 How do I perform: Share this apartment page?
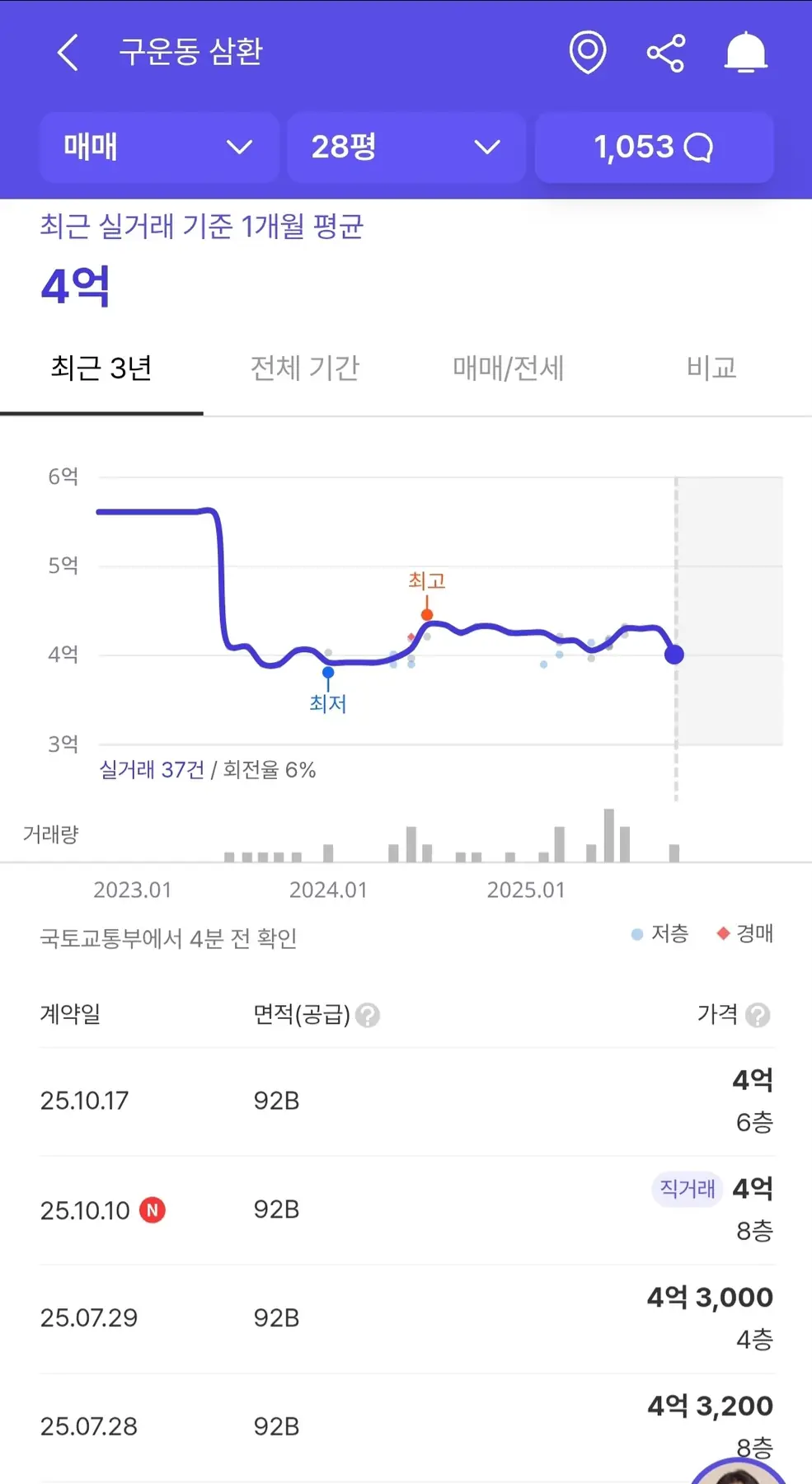coord(665,53)
